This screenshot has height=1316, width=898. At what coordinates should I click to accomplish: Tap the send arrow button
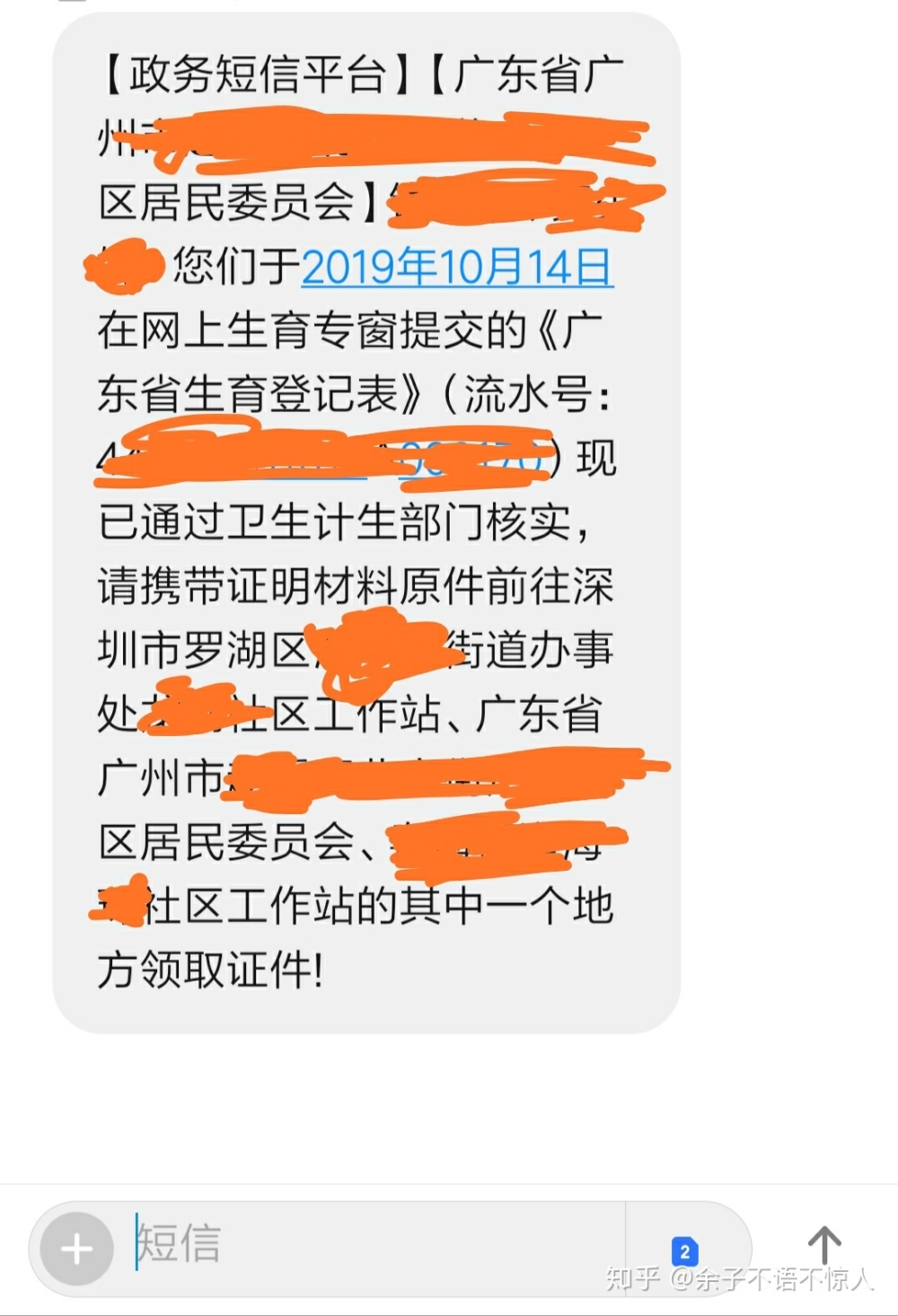pos(823,1246)
